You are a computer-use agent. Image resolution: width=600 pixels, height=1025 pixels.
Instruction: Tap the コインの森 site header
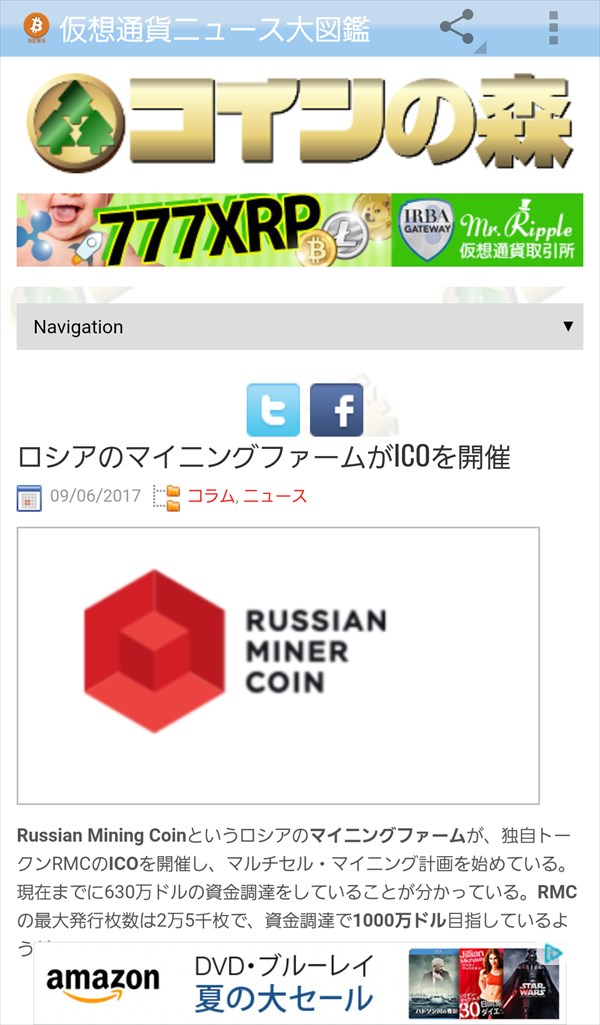(x=300, y=122)
